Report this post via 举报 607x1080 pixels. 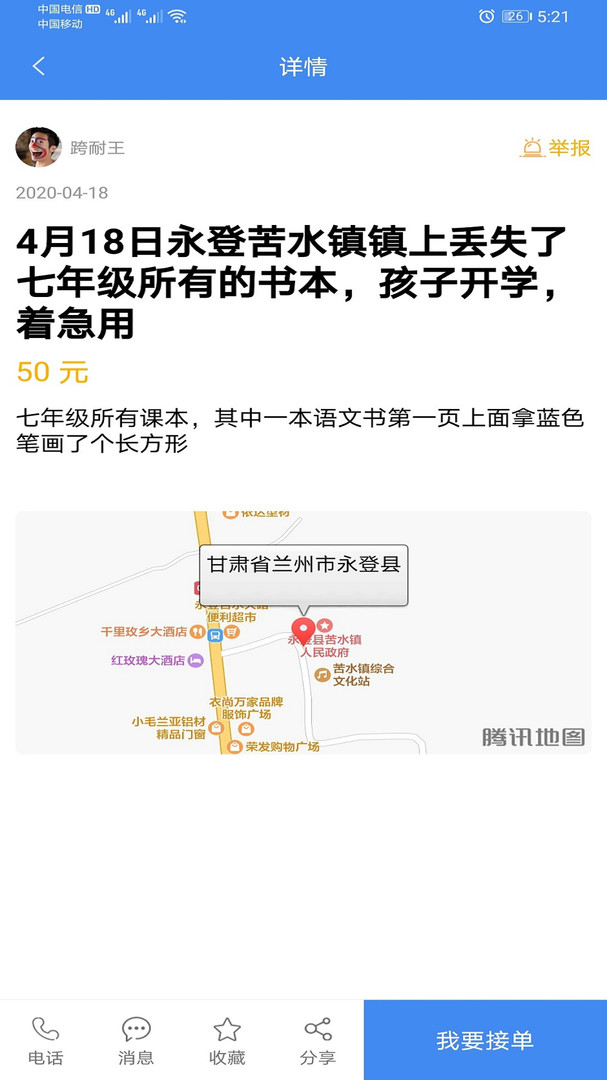pyautogui.click(x=555, y=147)
